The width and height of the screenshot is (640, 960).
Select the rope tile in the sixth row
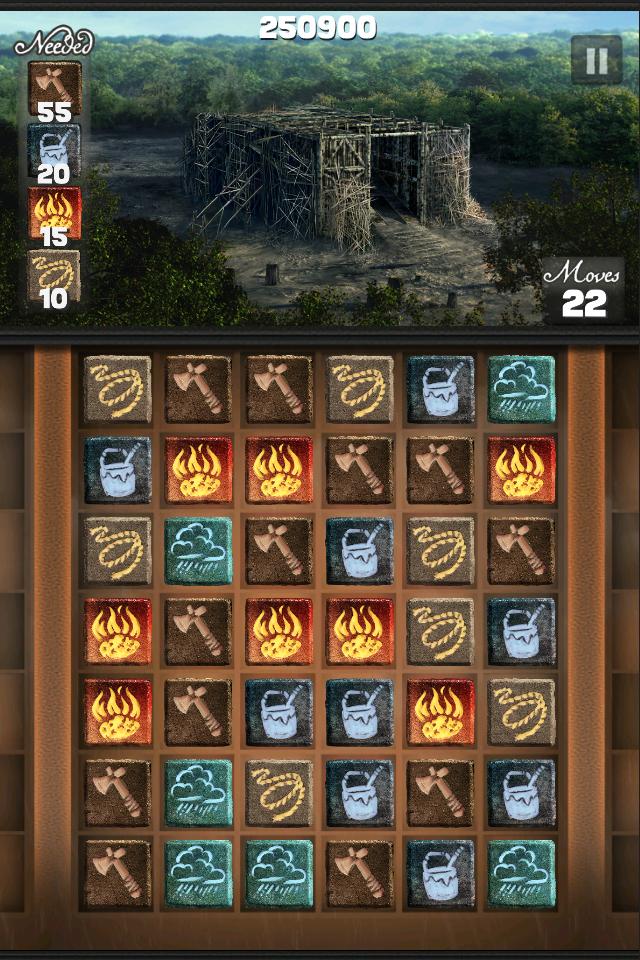point(279,792)
